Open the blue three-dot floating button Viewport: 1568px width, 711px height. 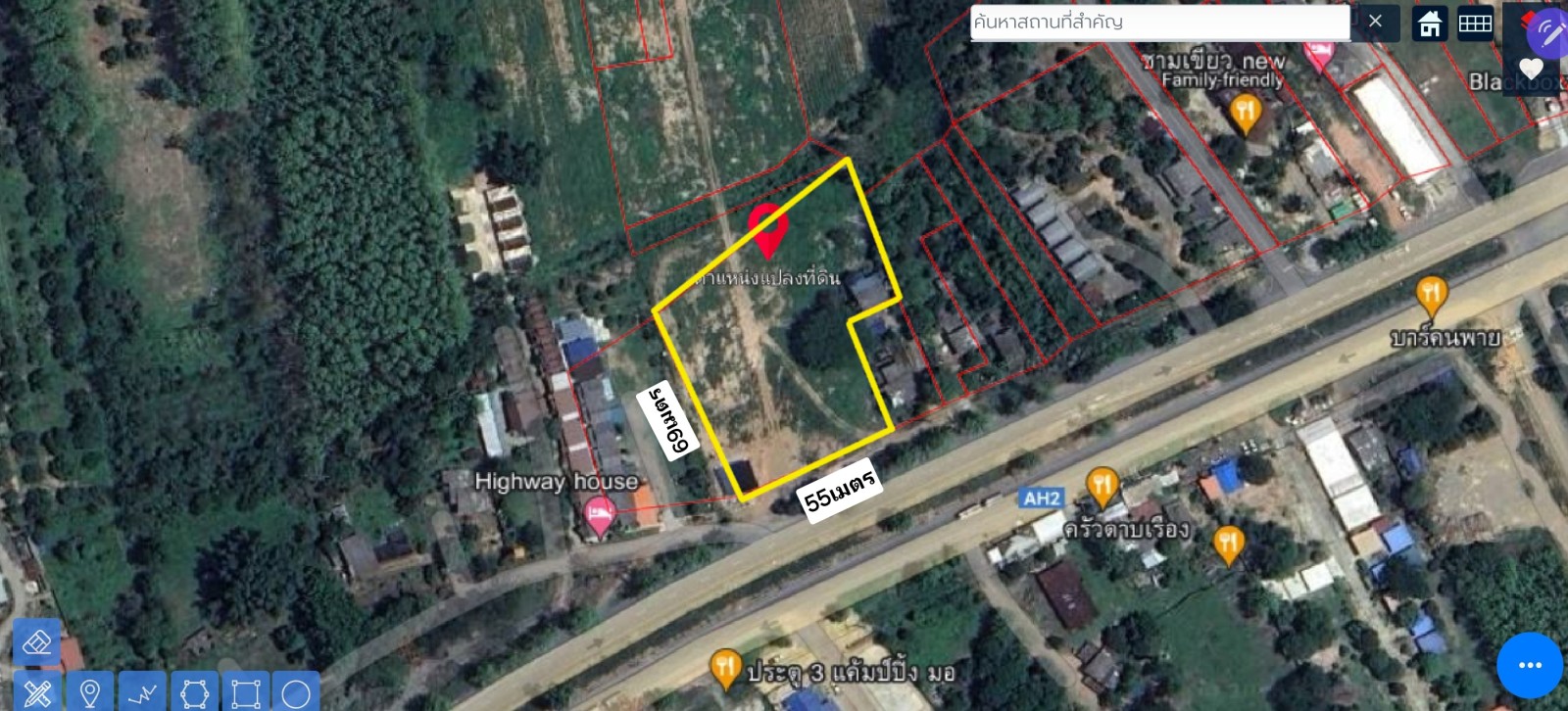(x=1530, y=665)
